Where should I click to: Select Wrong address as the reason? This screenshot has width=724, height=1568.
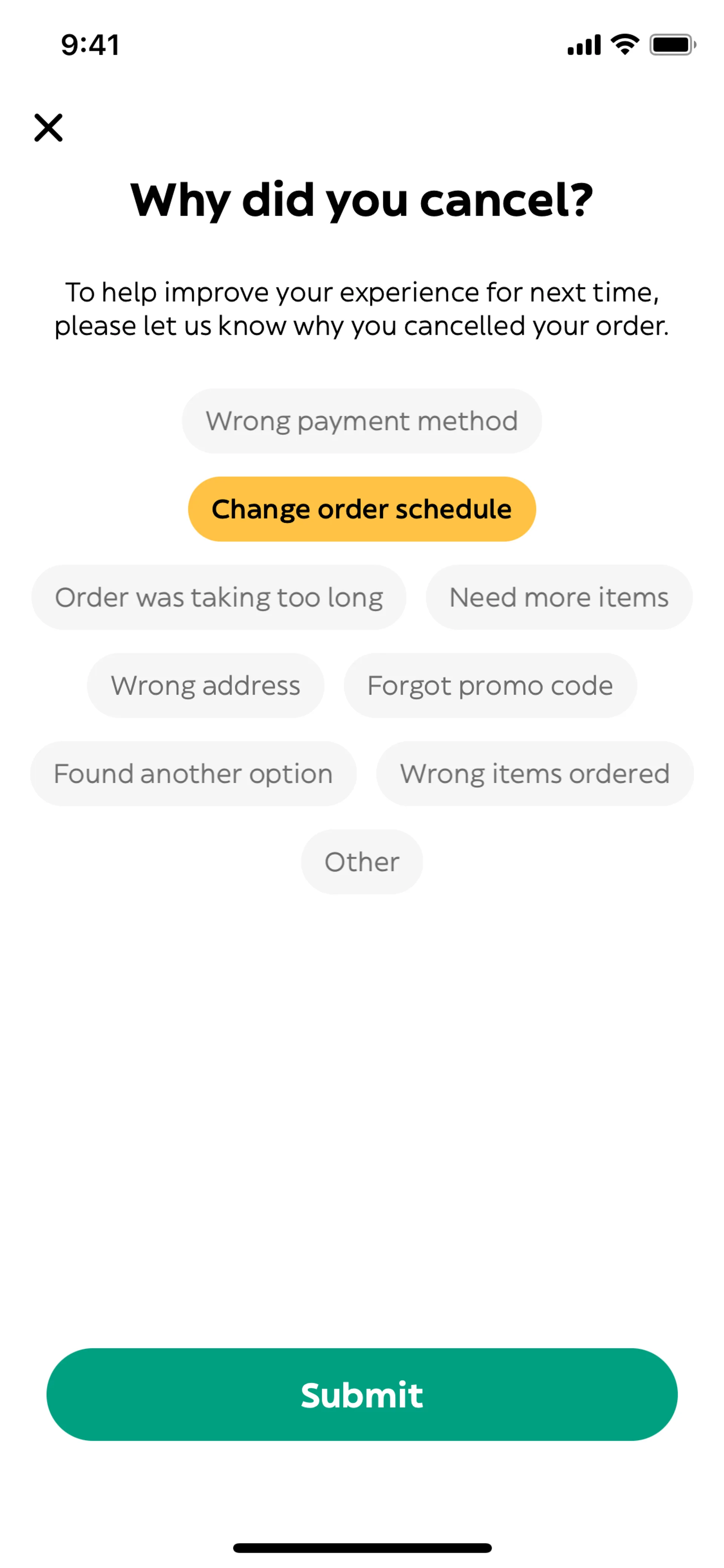coord(205,685)
